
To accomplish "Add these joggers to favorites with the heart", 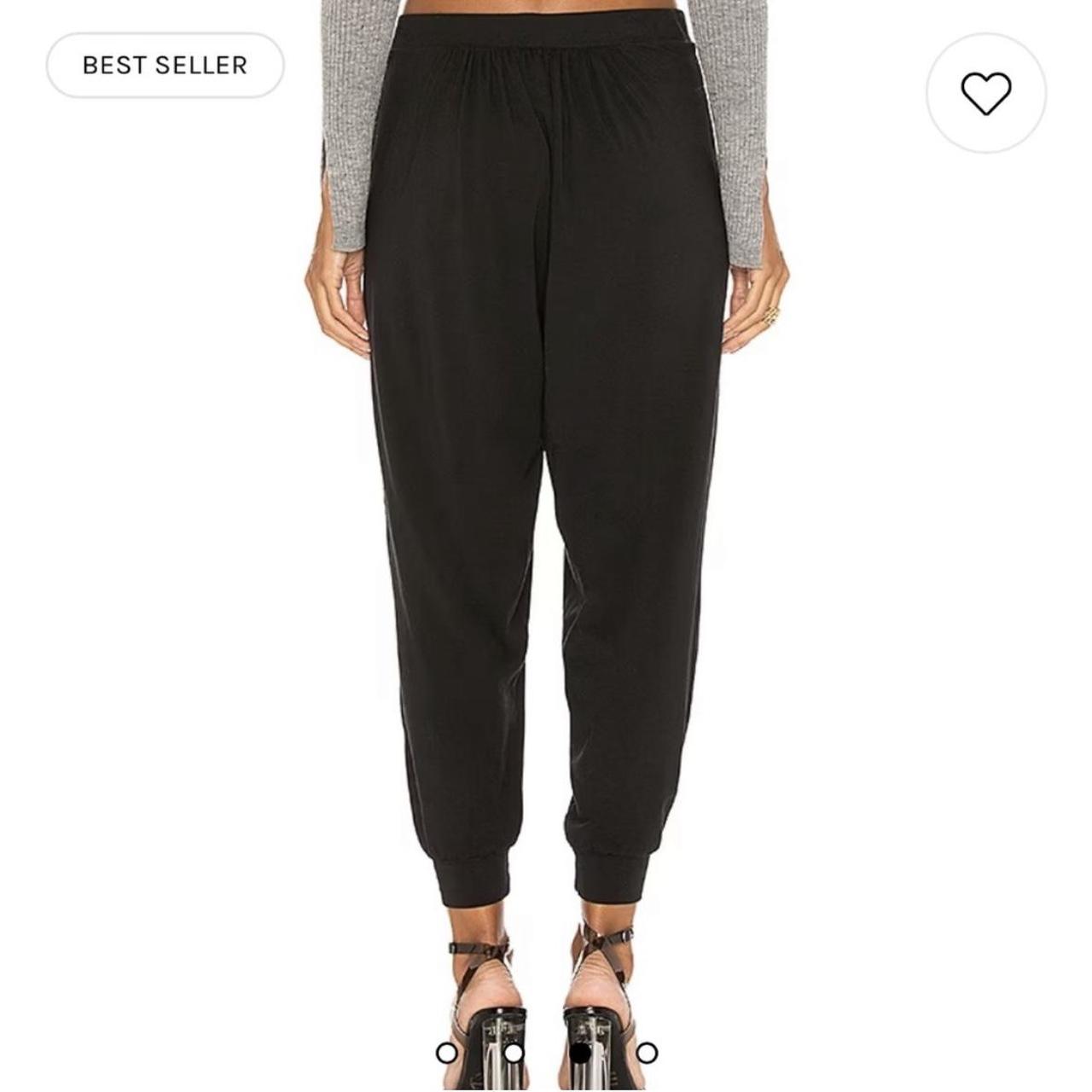I will pyautogui.click(x=985, y=93).
